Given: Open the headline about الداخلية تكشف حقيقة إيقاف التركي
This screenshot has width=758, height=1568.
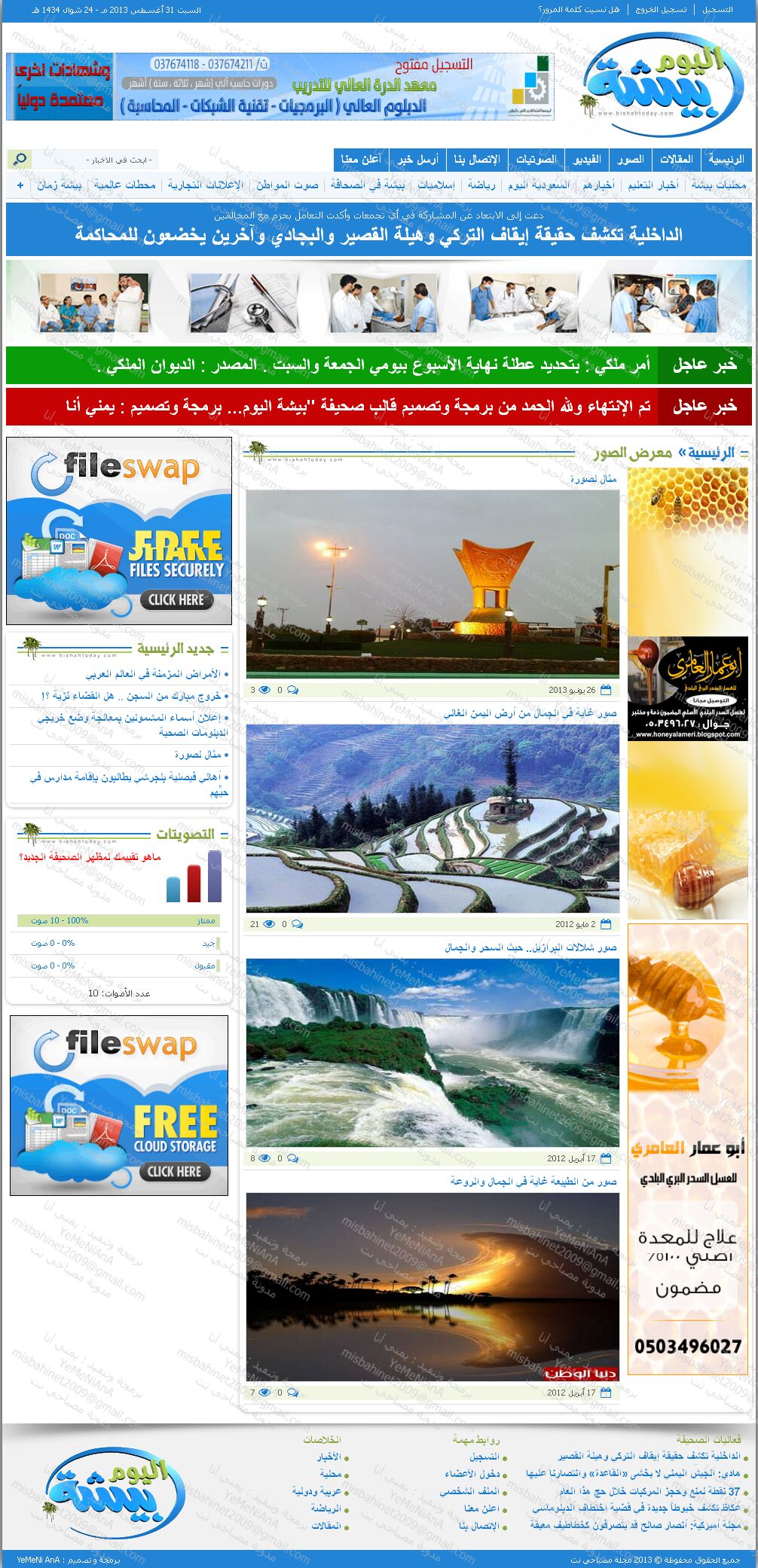Looking at the screenshot, I should click(x=378, y=234).
